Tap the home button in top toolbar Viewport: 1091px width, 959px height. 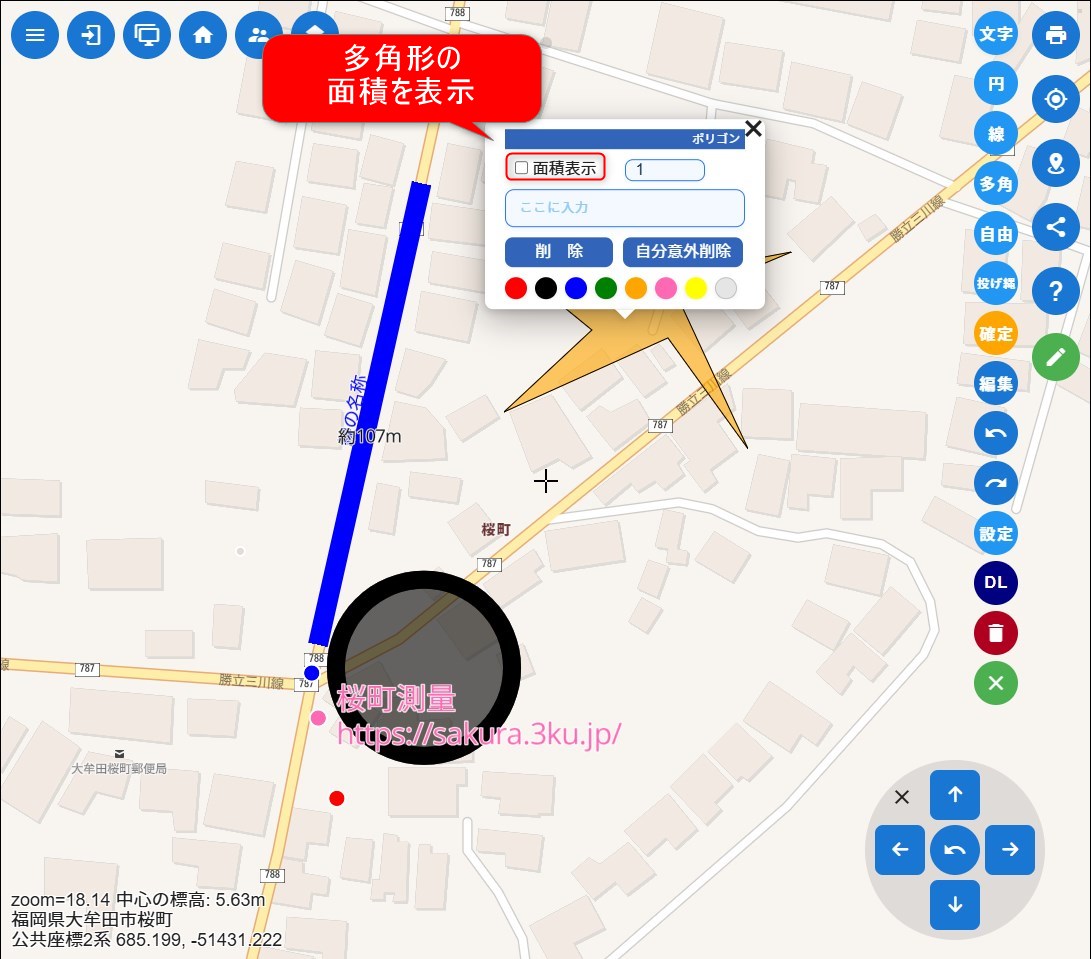(203, 35)
